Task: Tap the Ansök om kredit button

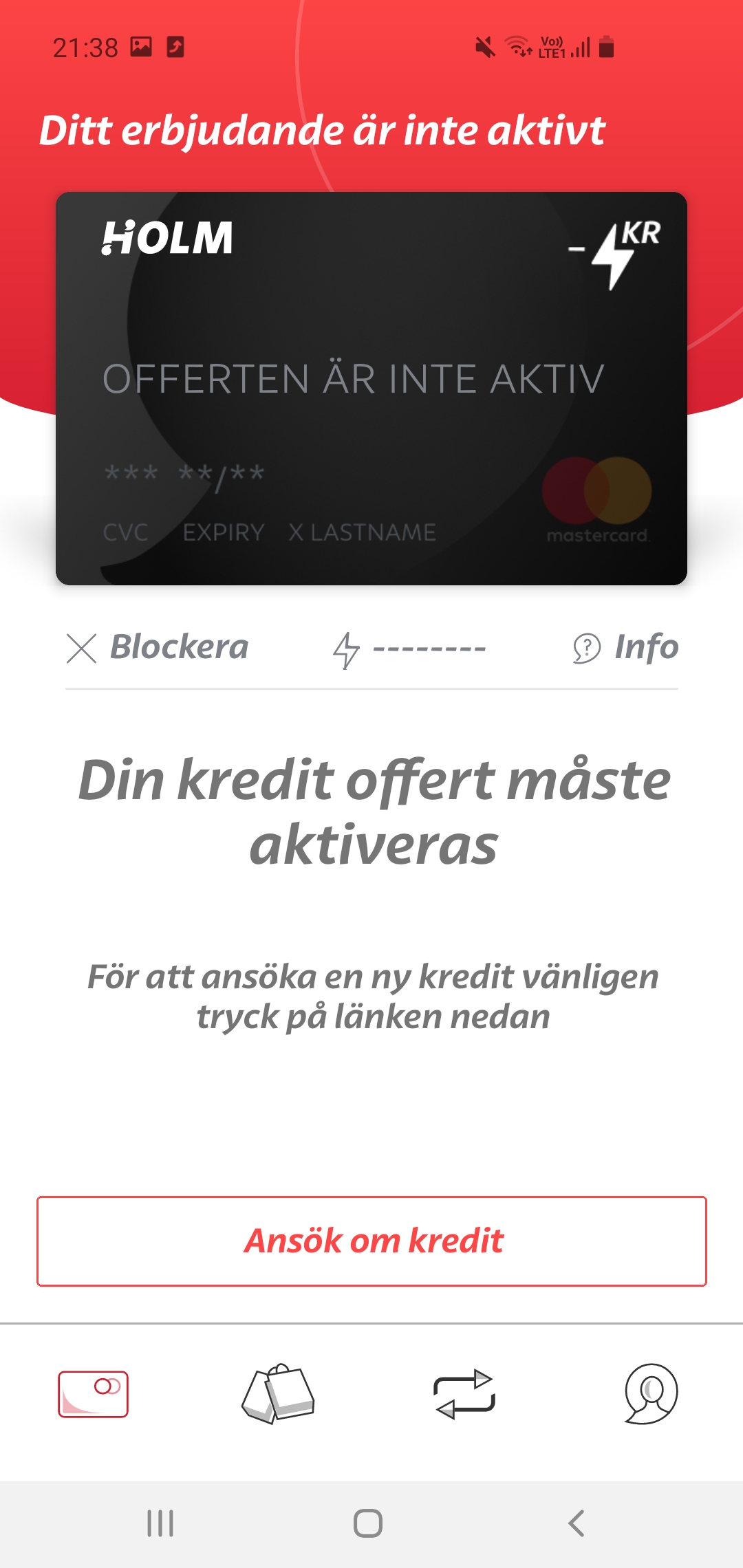Action: click(371, 1241)
